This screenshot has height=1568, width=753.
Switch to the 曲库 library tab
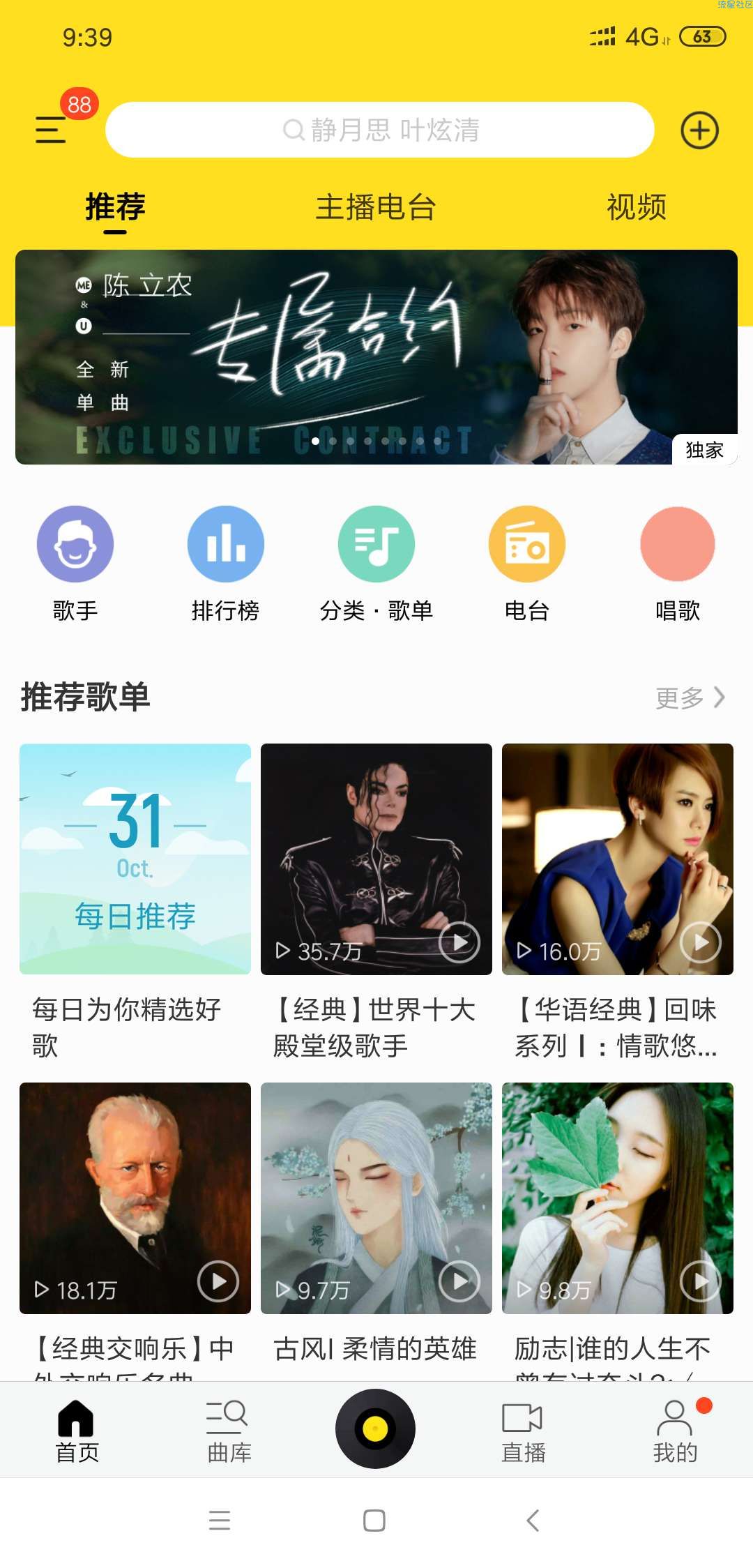click(x=229, y=1431)
